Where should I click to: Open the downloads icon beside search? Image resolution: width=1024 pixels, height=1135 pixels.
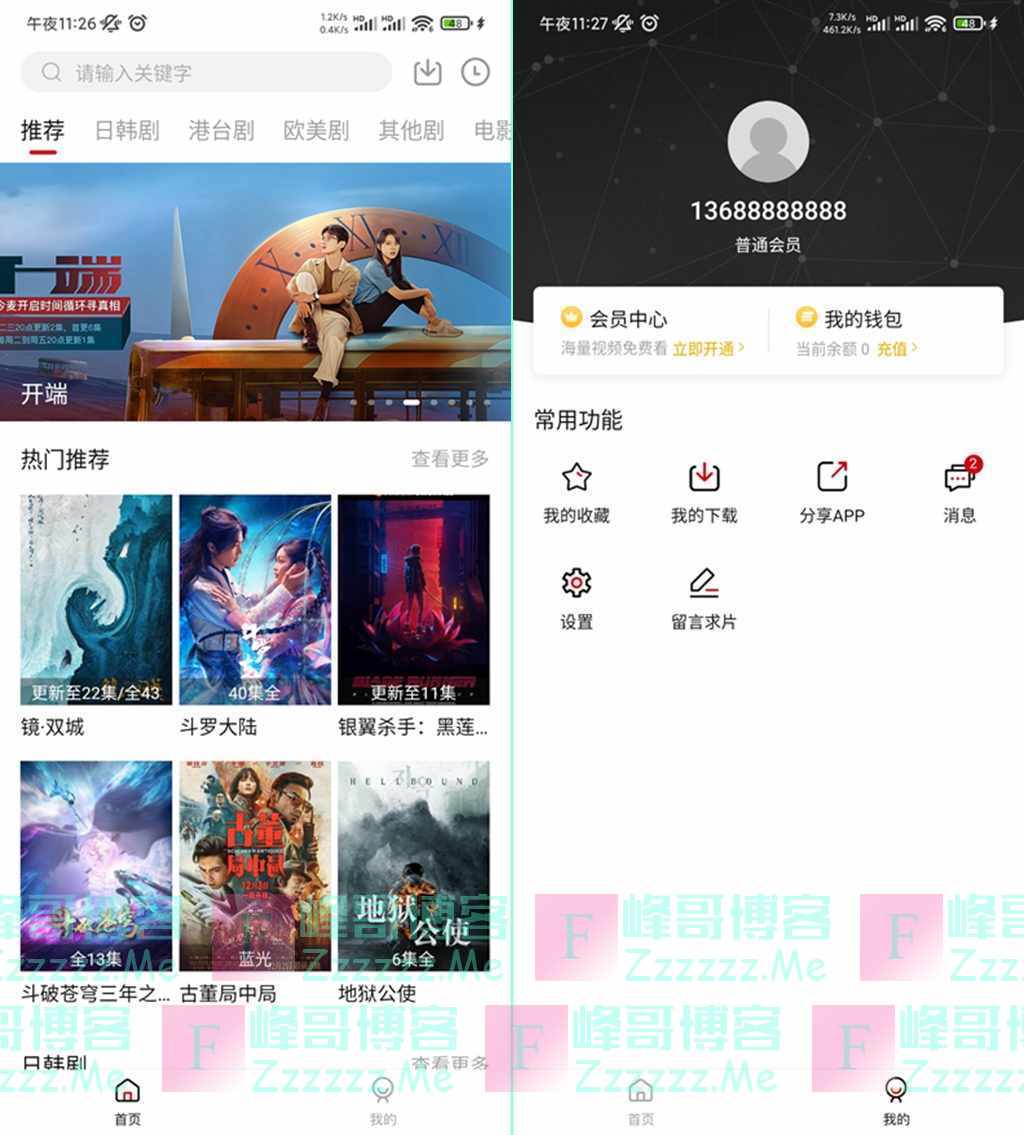427,72
